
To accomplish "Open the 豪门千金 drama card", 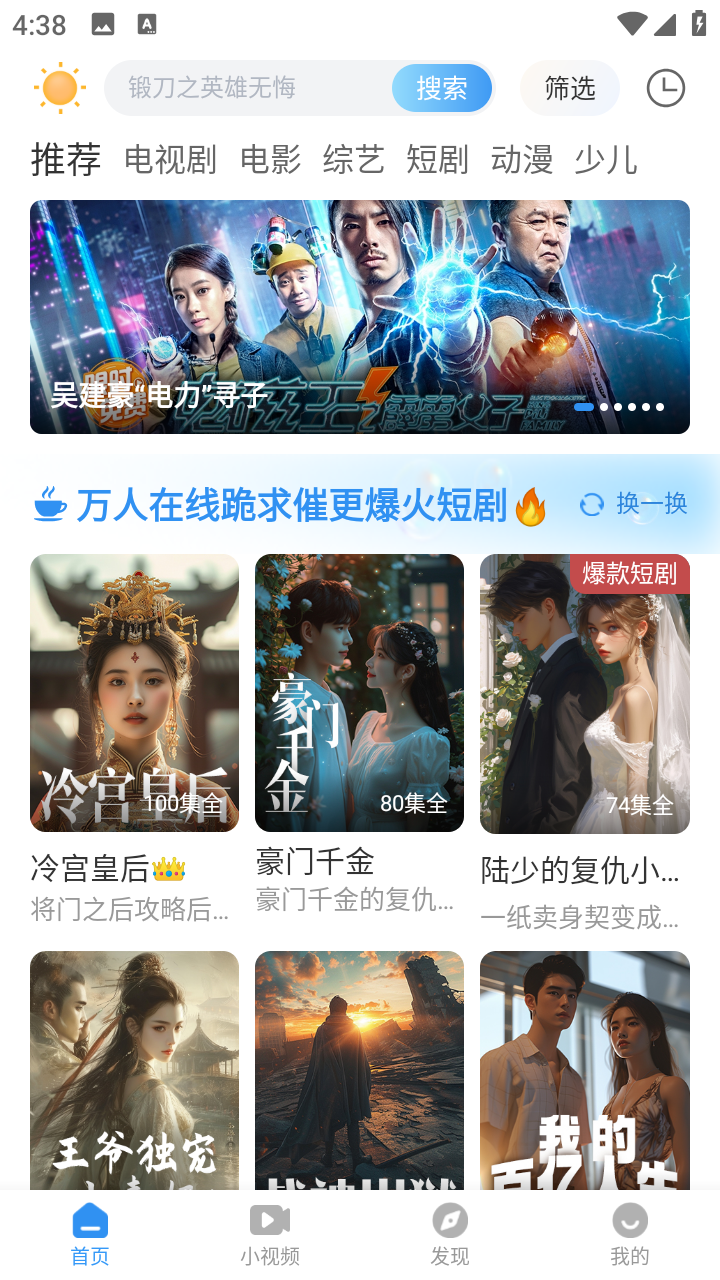I will [359, 693].
